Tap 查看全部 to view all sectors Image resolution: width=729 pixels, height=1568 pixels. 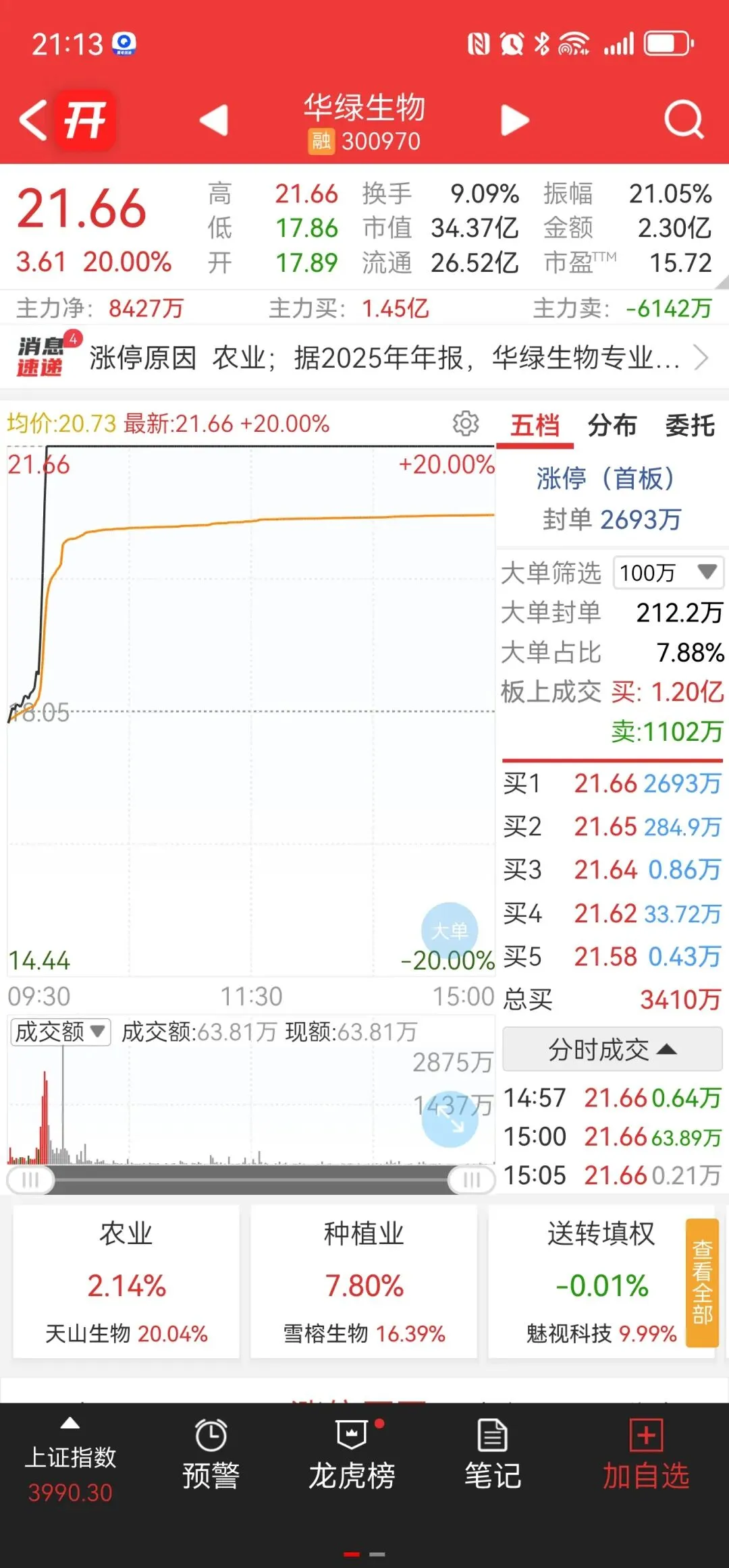[x=702, y=1283]
